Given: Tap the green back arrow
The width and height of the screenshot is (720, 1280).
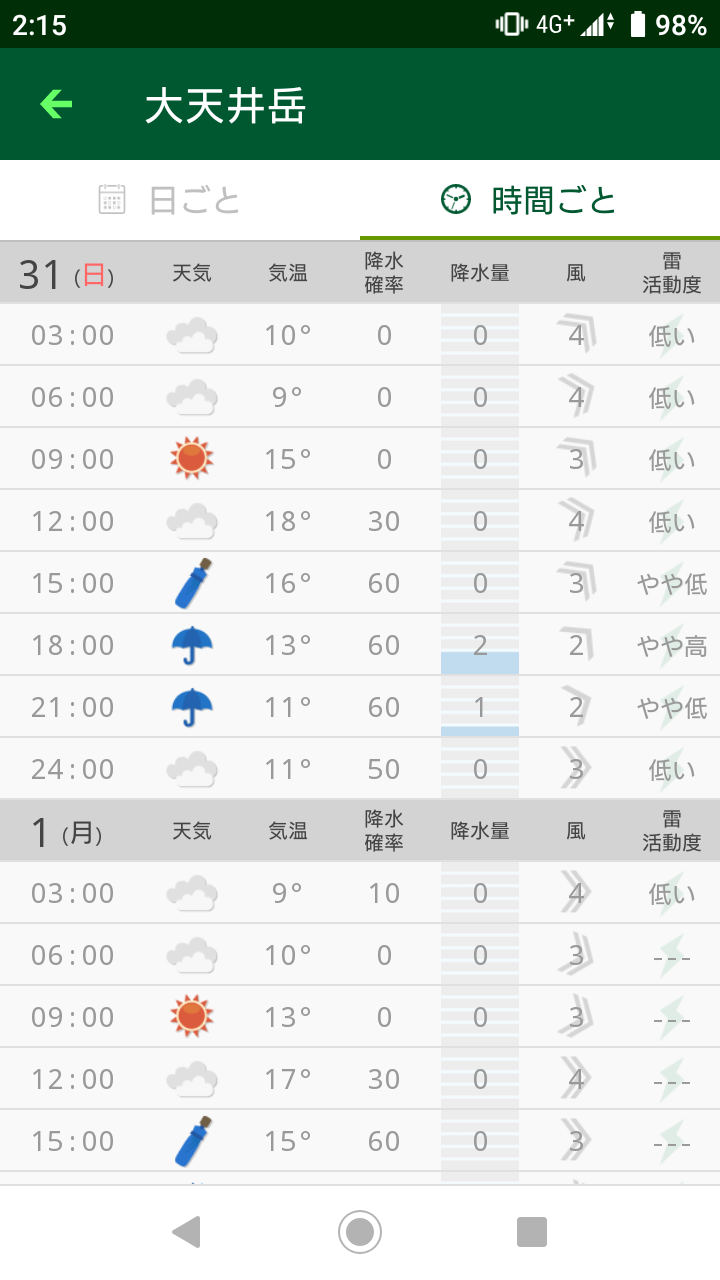Looking at the screenshot, I should [x=56, y=104].
